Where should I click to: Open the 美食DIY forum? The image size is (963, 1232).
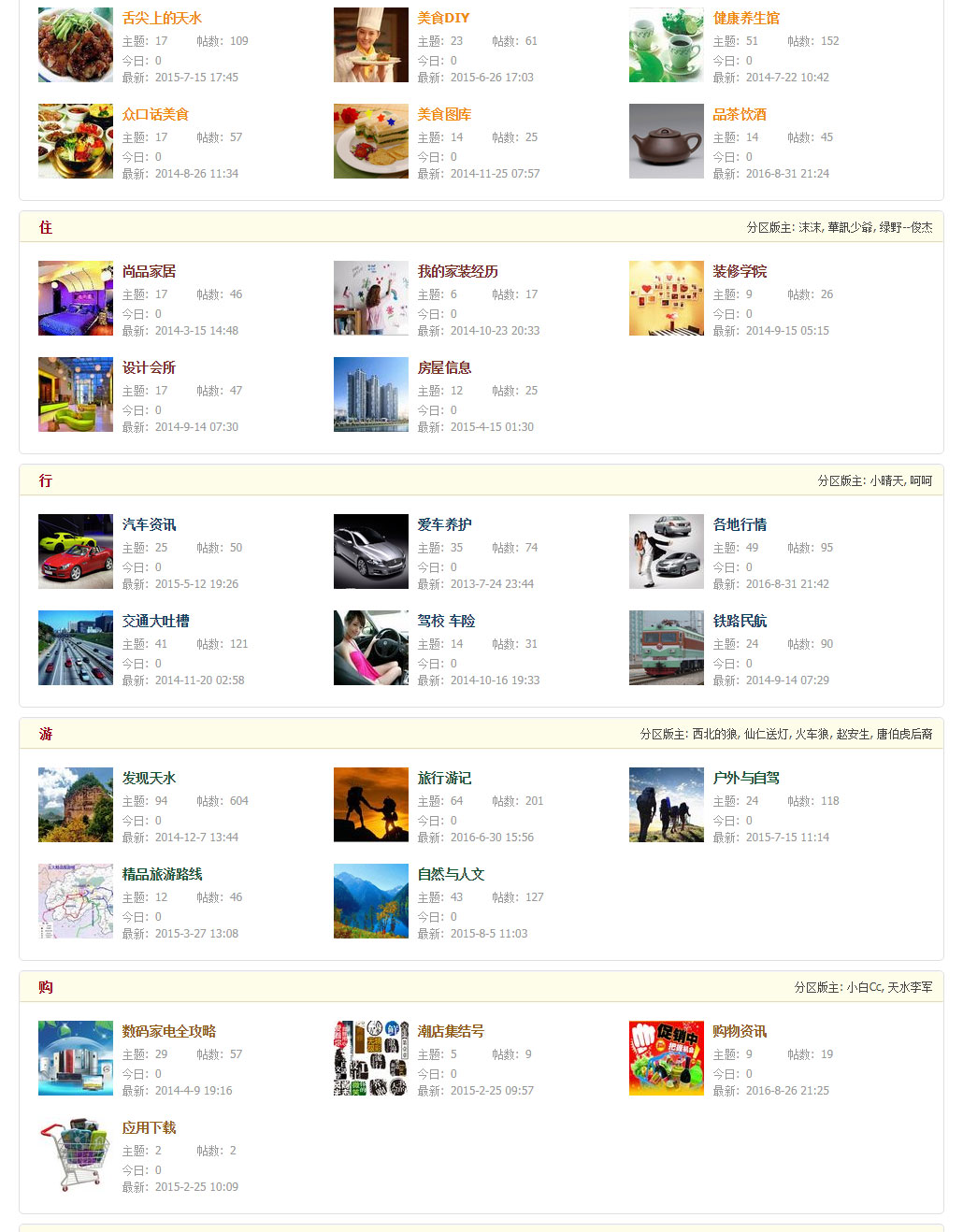tap(443, 18)
